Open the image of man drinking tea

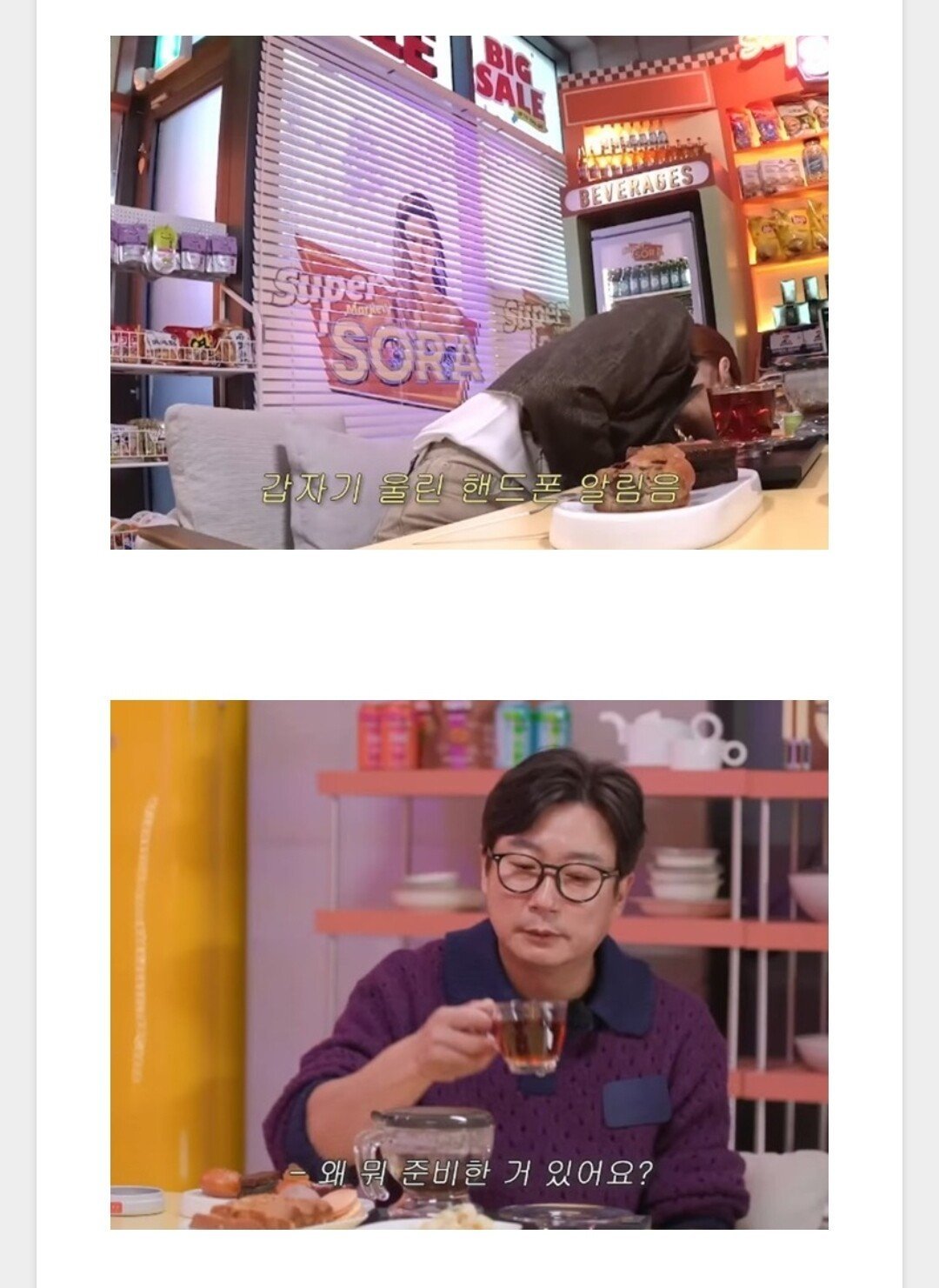[469, 964]
